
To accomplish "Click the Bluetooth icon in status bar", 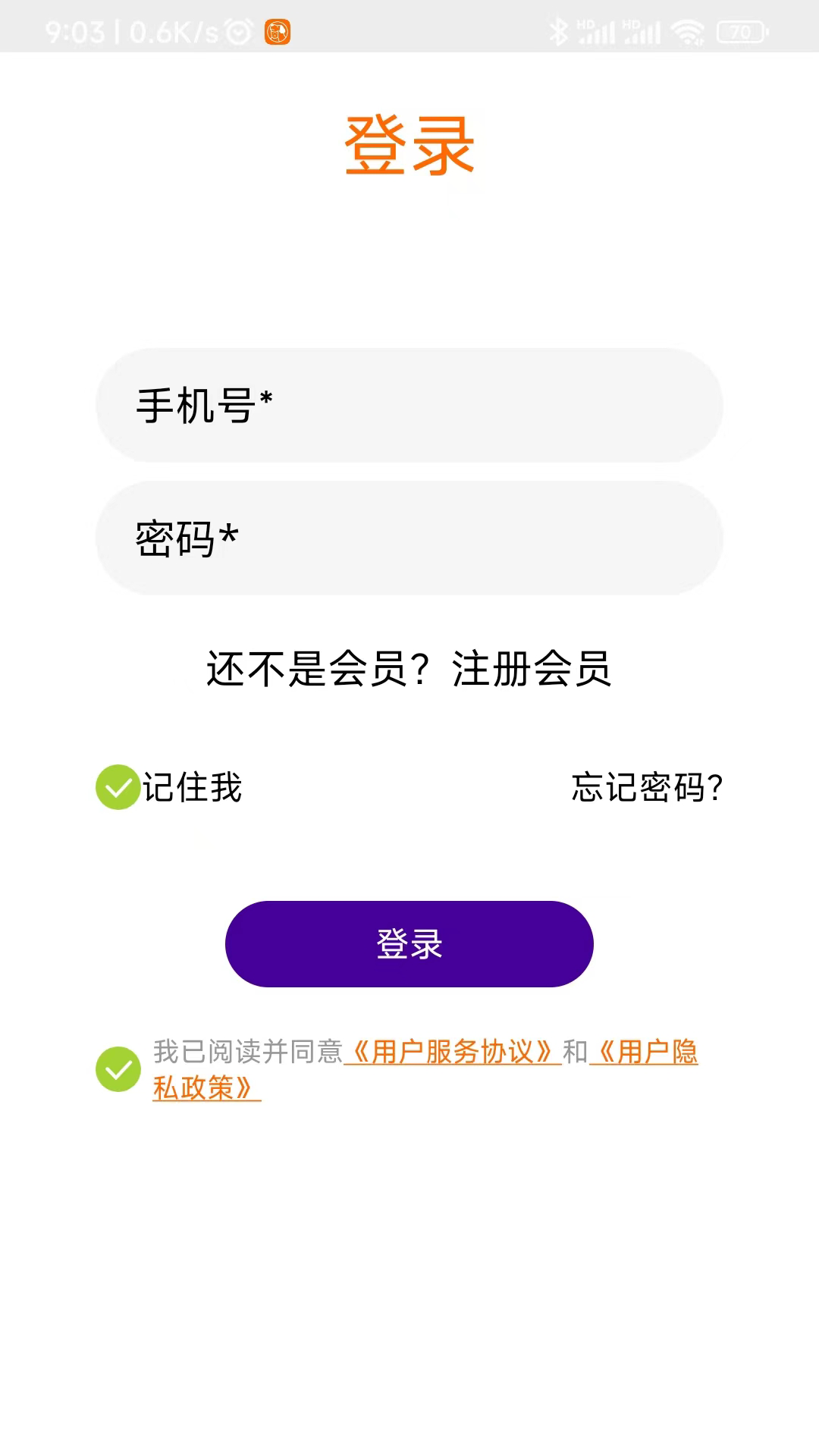I will [559, 32].
